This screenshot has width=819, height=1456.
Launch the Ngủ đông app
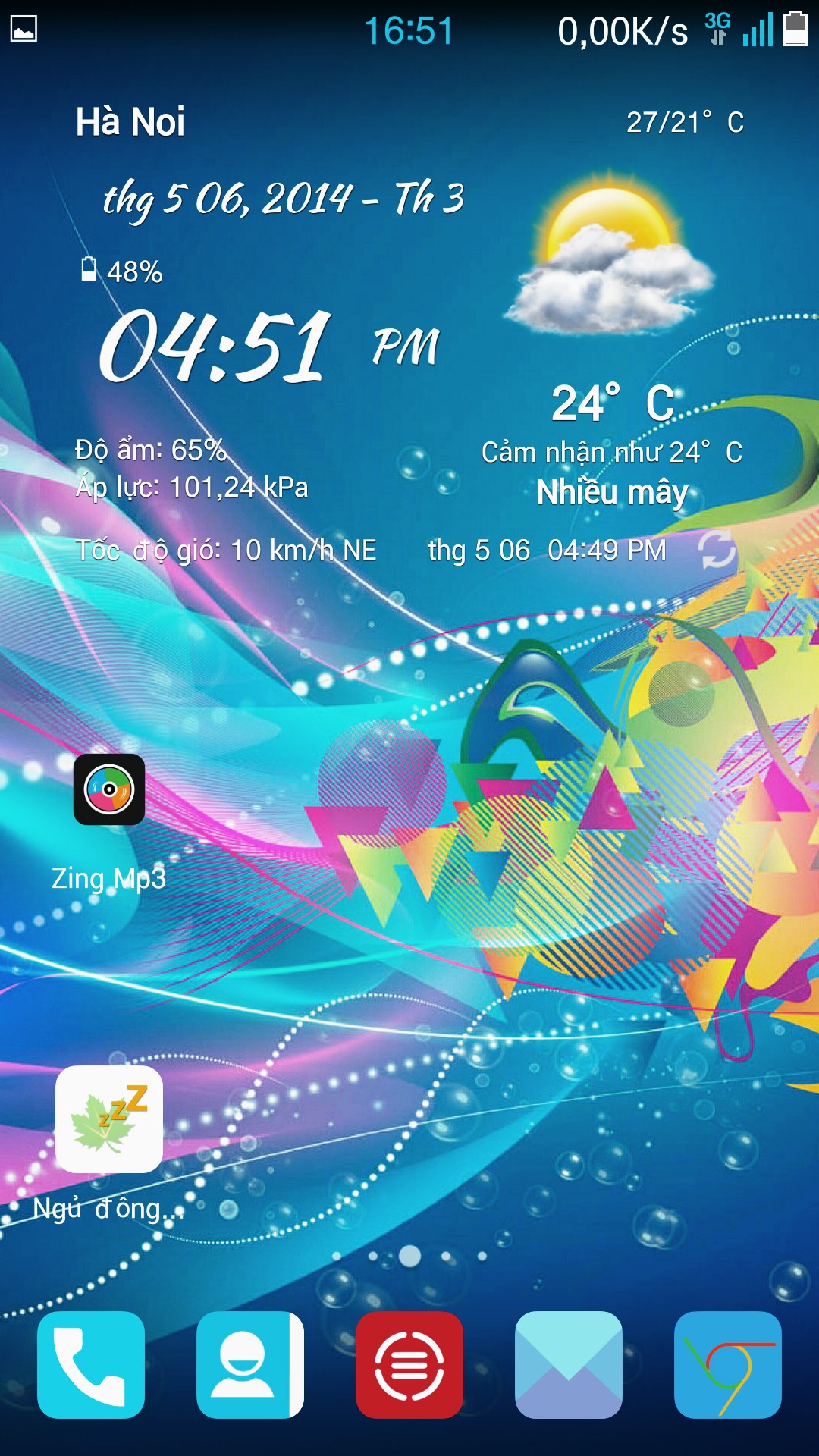tap(109, 1119)
